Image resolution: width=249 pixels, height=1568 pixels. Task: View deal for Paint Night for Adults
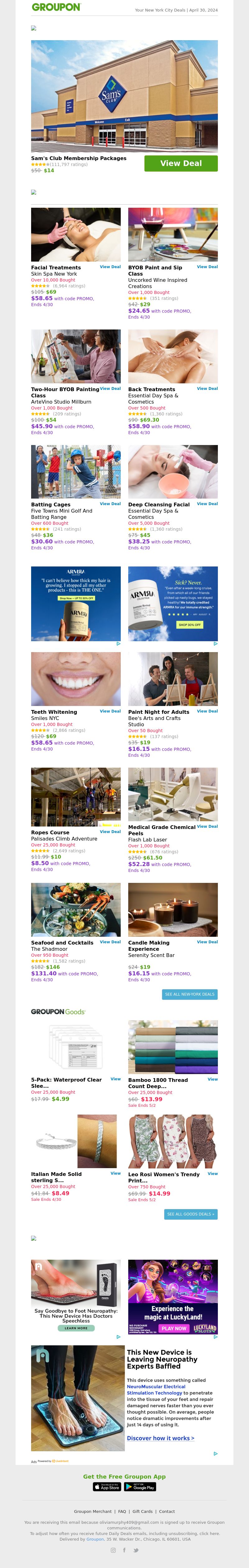[207, 711]
